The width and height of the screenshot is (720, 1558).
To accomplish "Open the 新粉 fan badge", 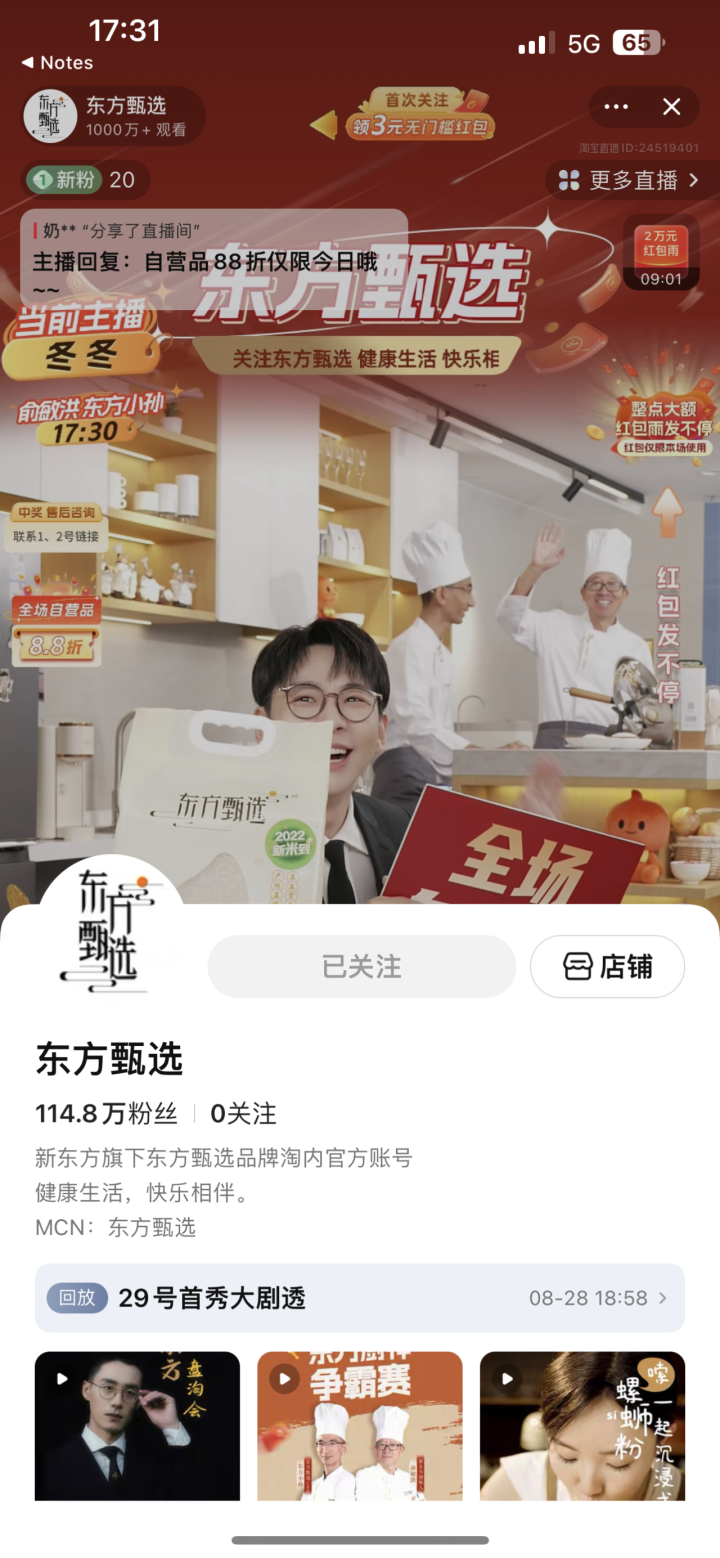I will (x=85, y=180).
